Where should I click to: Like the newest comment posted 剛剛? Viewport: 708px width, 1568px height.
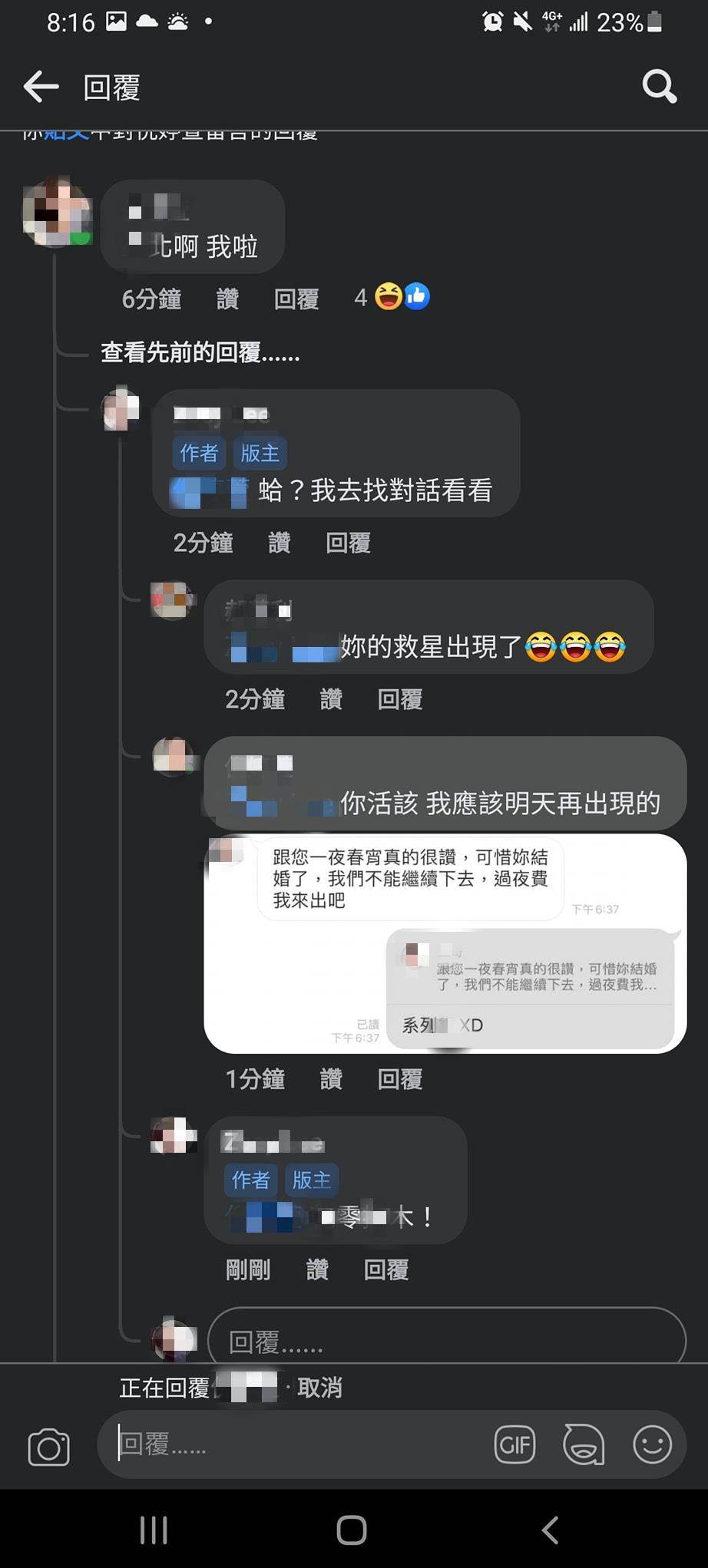tap(317, 1269)
